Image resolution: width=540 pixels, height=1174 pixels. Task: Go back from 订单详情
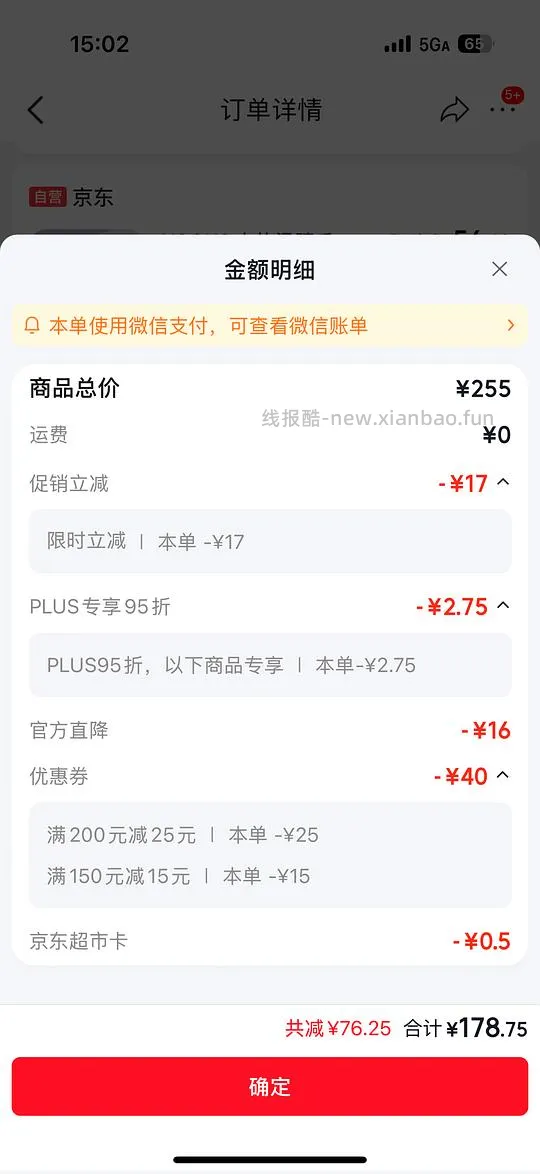35,110
